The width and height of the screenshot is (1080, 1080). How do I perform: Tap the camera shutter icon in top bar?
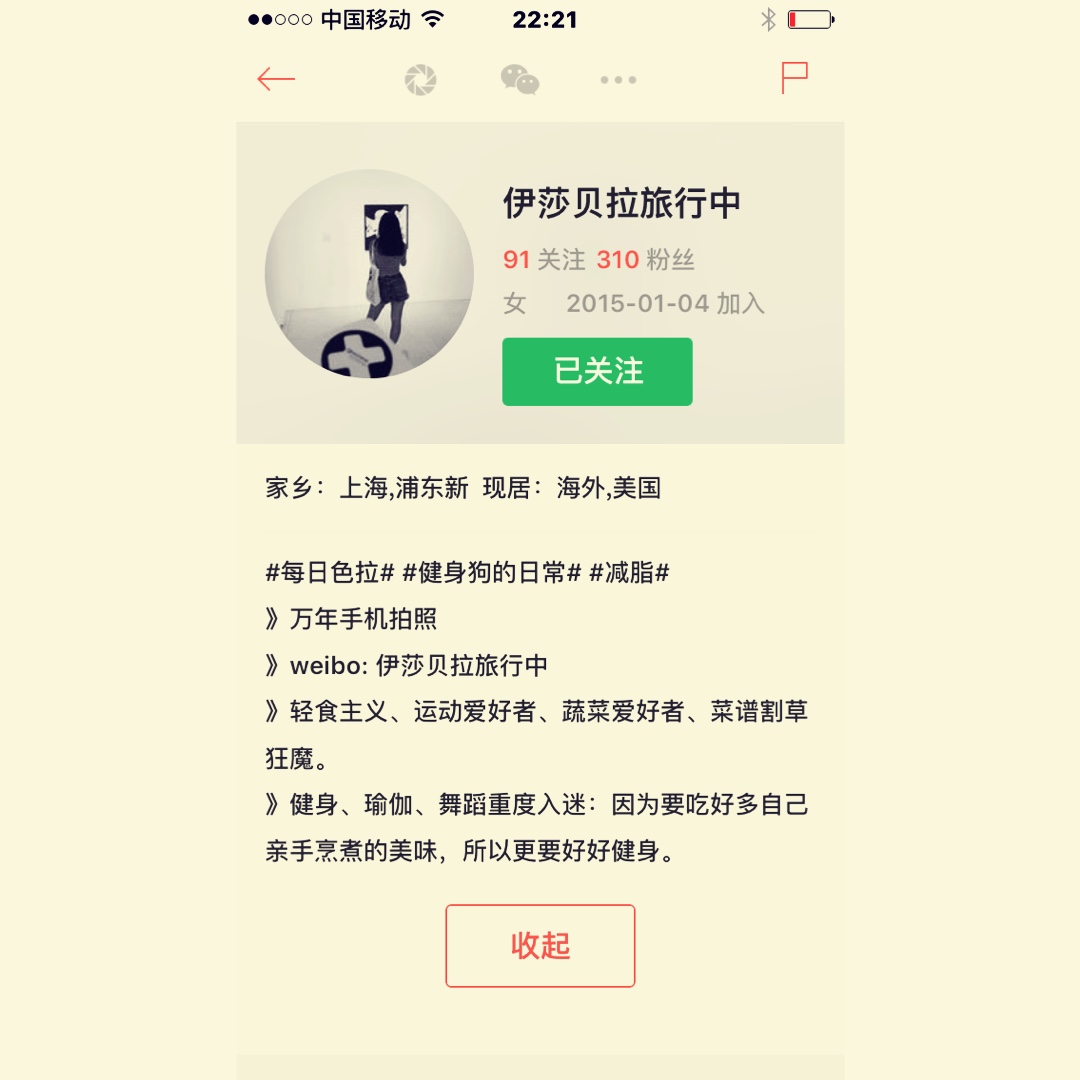tap(420, 80)
